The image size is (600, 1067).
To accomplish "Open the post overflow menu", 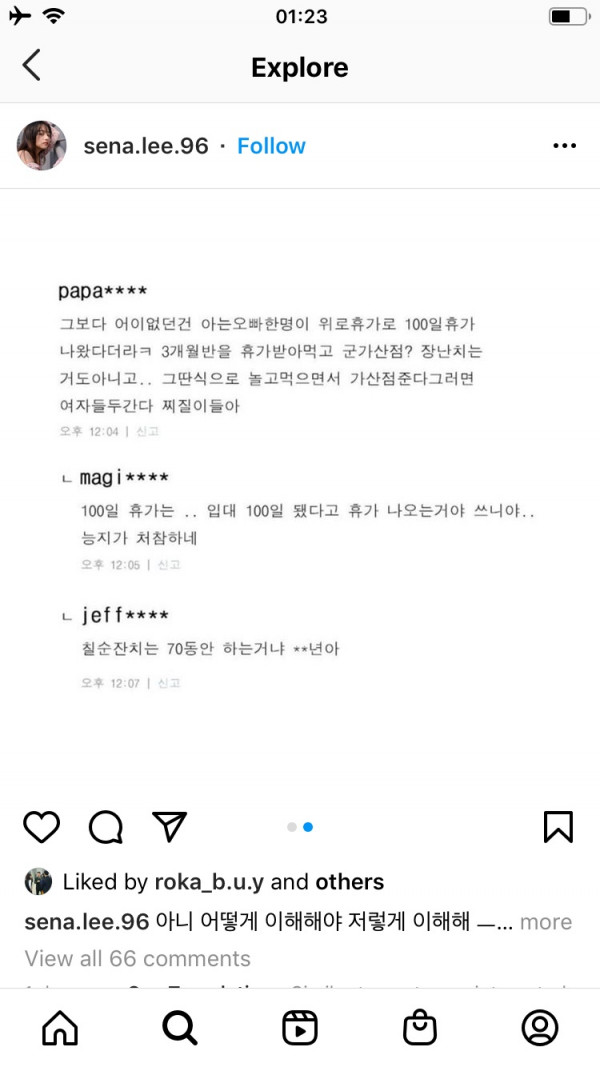I will click(564, 146).
